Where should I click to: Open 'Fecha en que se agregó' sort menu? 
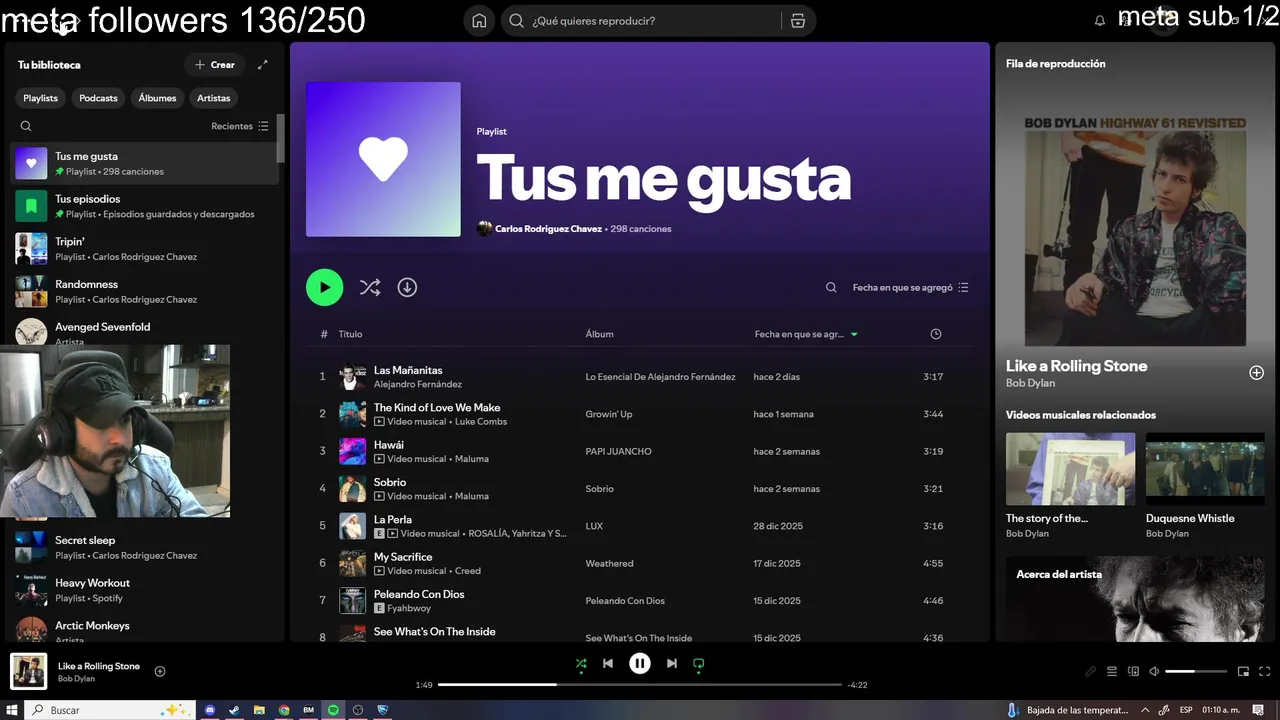pos(910,287)
